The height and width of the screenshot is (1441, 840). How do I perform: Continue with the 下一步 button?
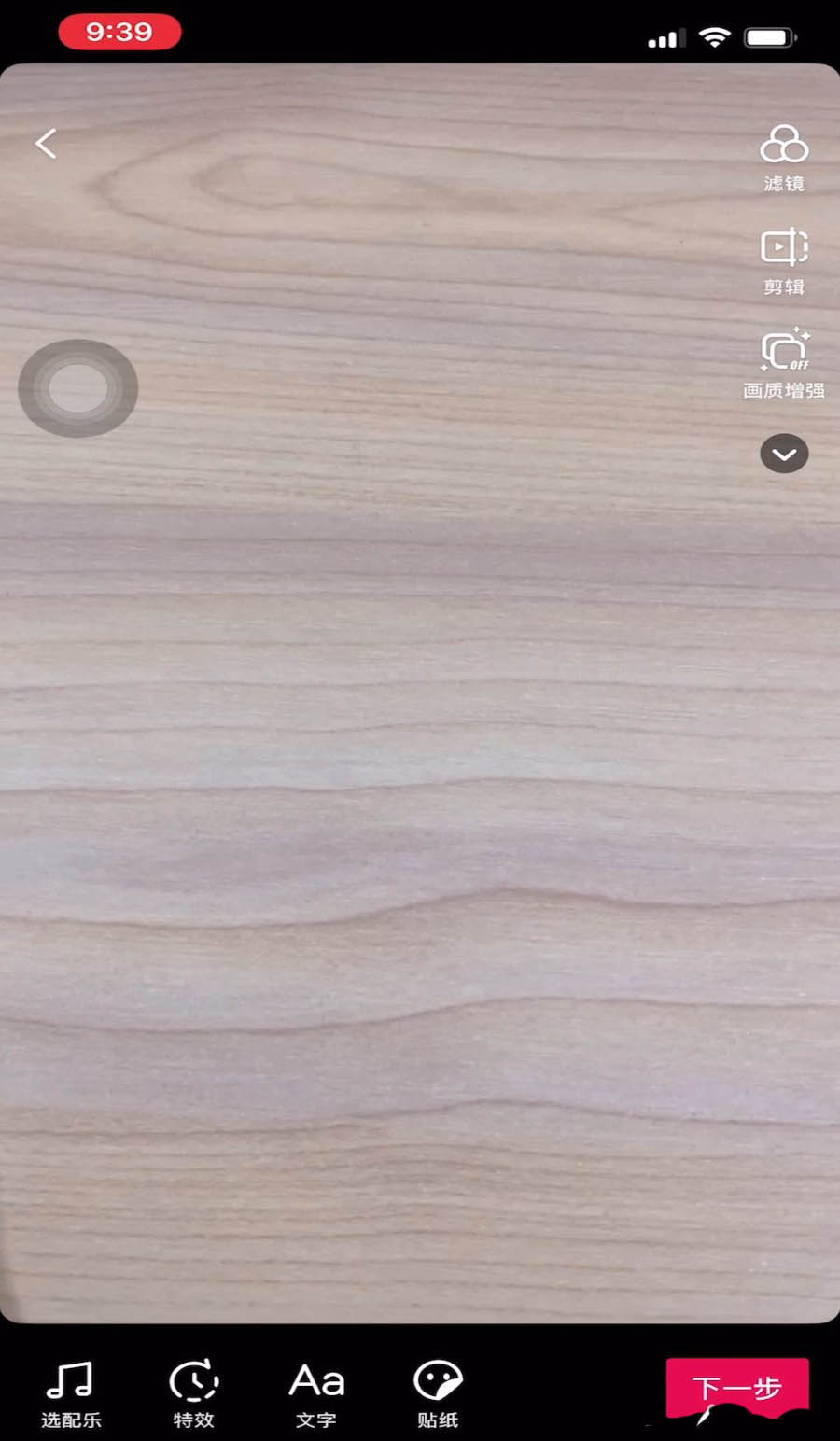(736, 1388)
